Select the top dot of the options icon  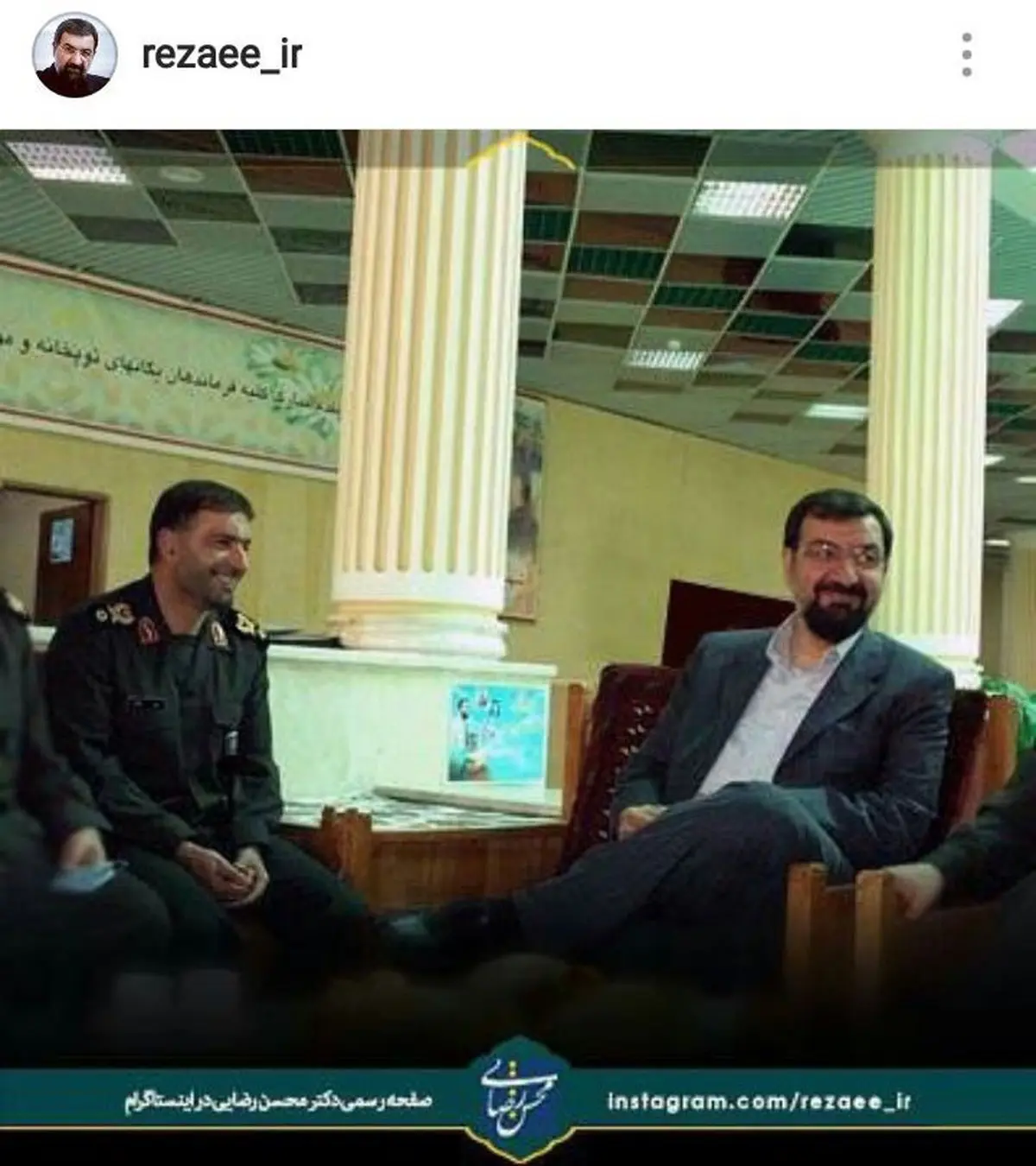point(967,37)
